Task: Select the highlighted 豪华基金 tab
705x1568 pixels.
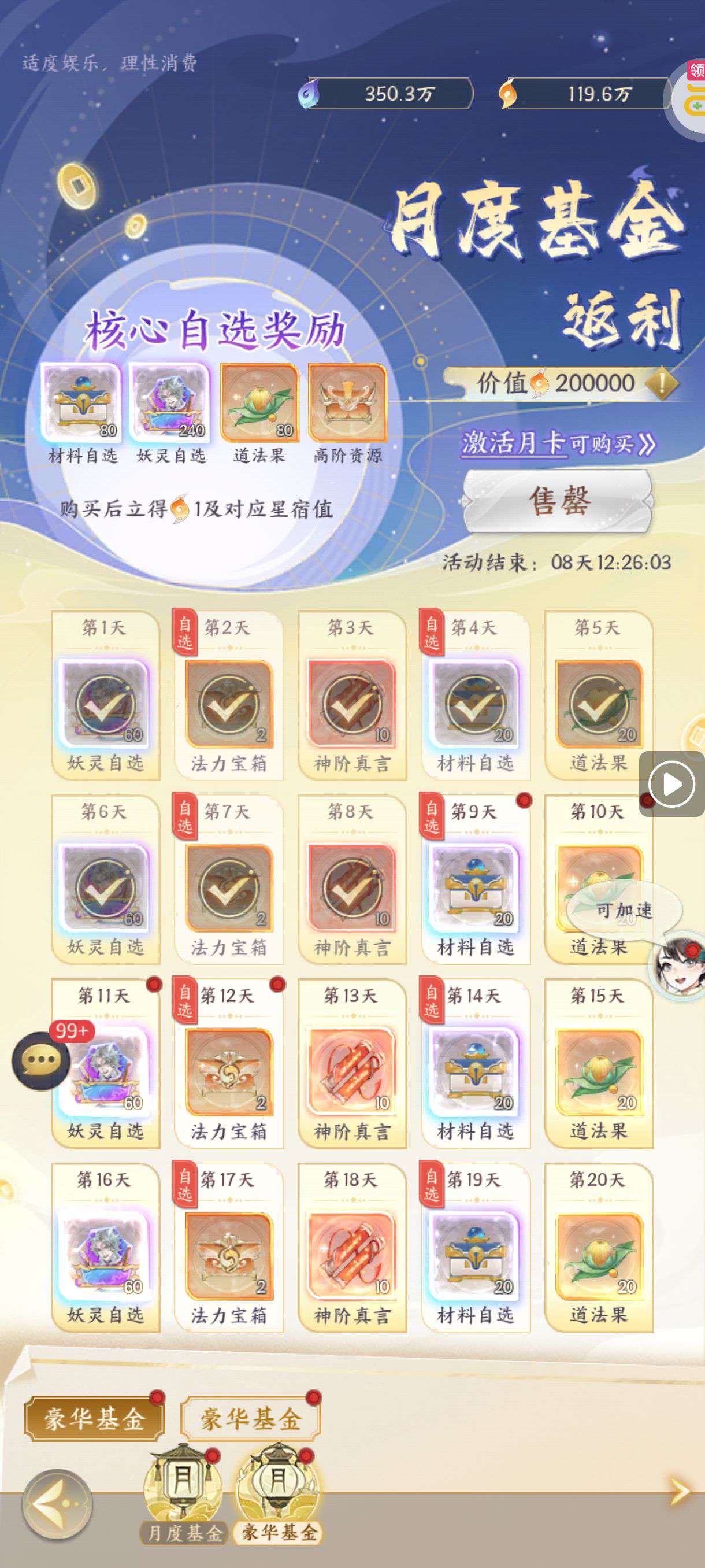Action: pyautogui.click(x=94, y=1419)
